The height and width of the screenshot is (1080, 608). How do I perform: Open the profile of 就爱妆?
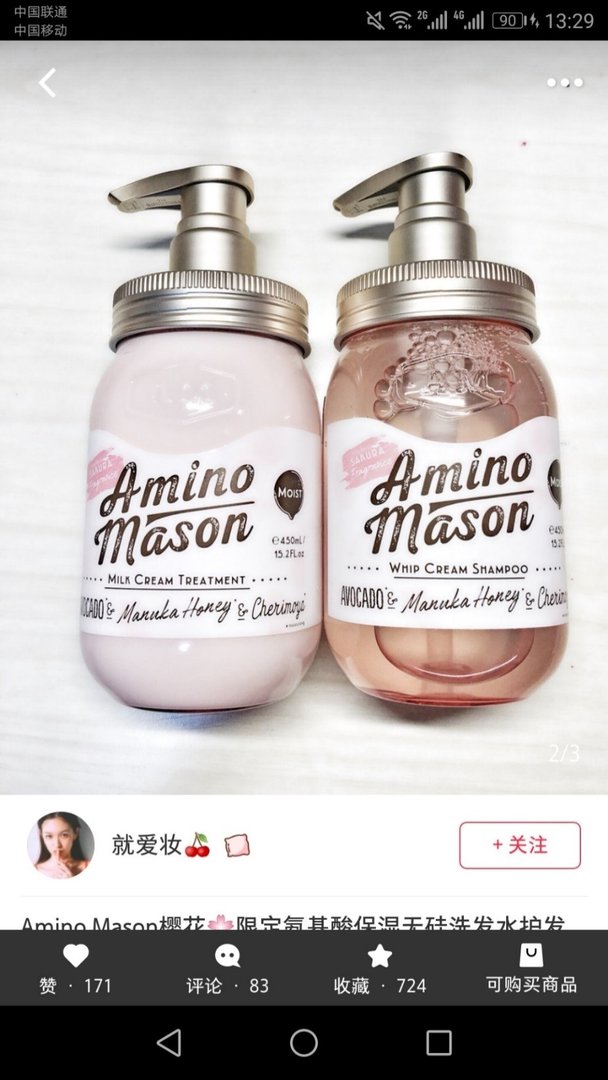click(60, 845)
